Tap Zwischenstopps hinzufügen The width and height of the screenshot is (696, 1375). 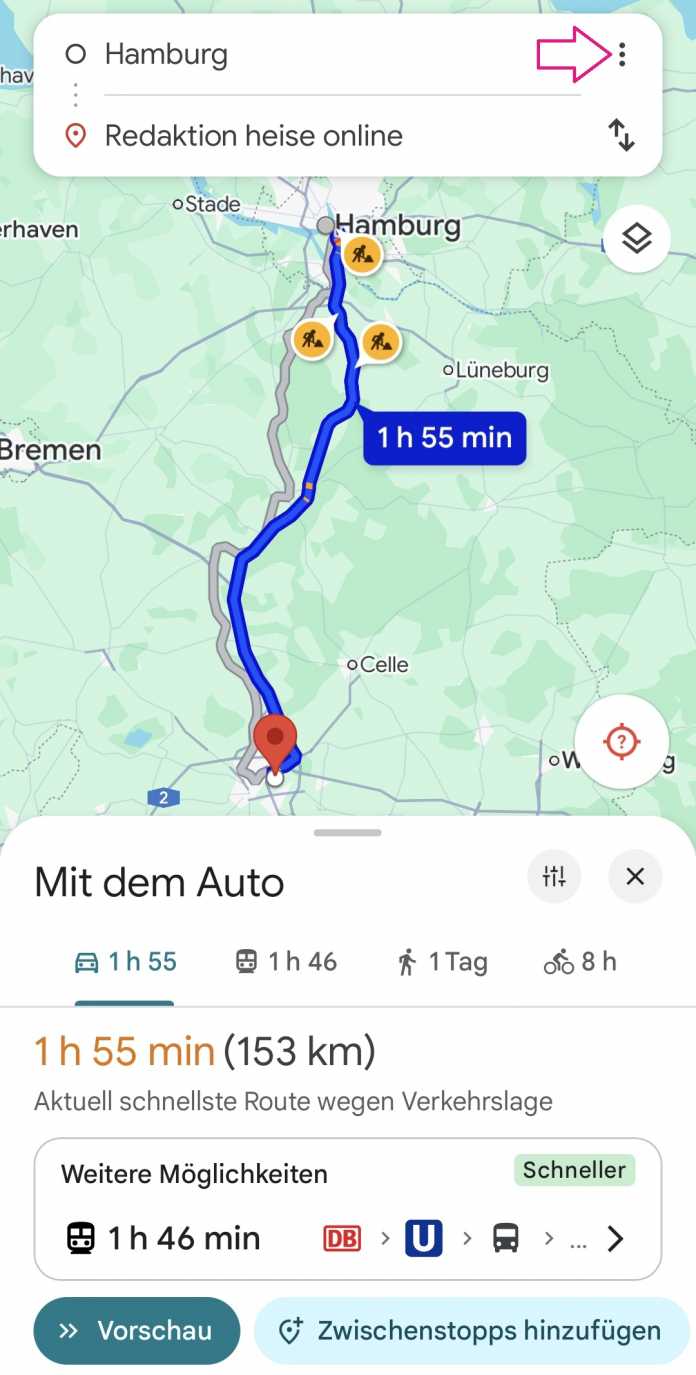(471, 1331)
